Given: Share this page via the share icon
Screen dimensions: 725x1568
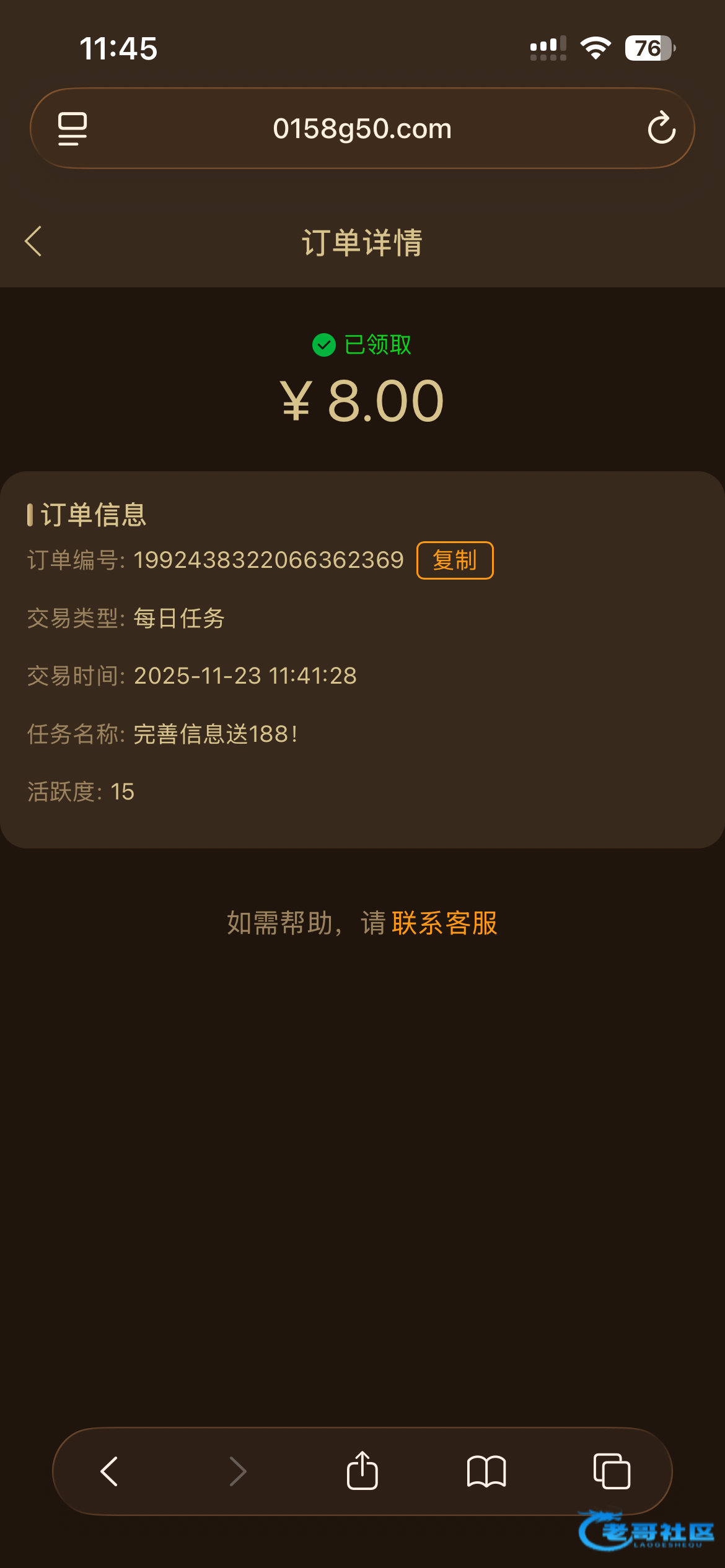Looking at the screenshot, I should pos(362,1471).
